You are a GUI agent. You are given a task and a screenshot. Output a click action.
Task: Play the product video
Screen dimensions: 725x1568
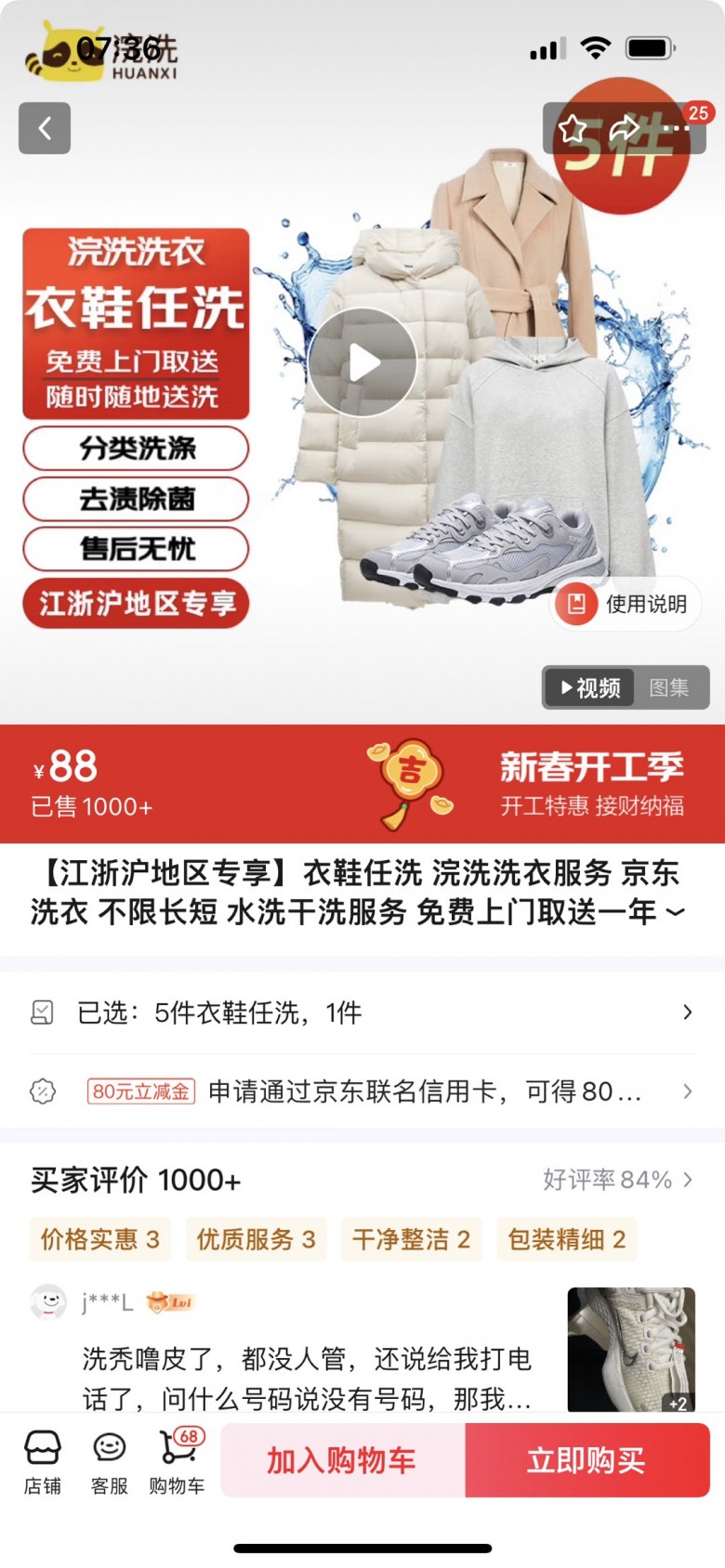[x=362, y=362]
